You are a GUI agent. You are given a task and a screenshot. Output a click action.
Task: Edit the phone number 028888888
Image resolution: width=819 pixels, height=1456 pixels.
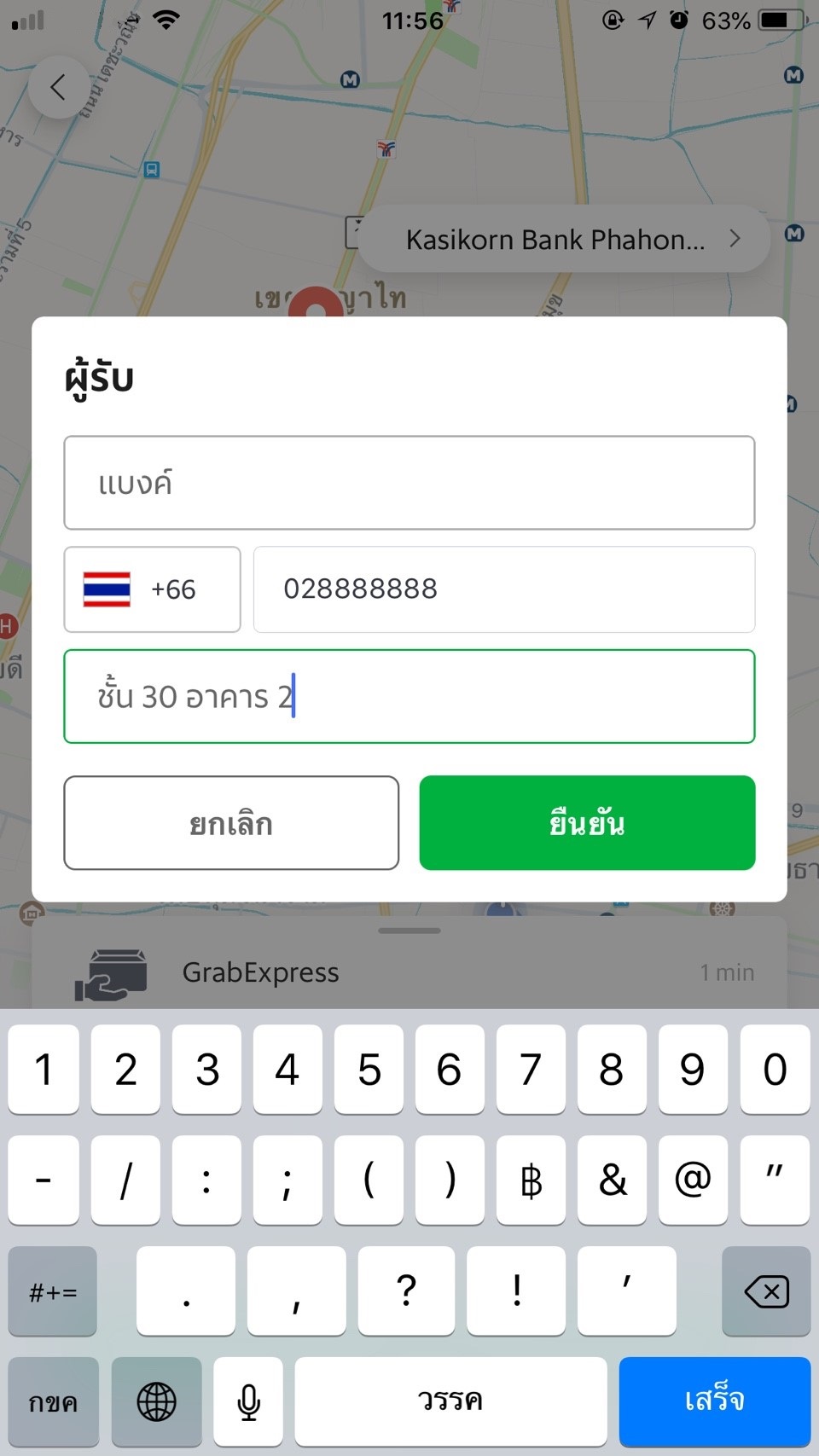(x=503, y=589)
